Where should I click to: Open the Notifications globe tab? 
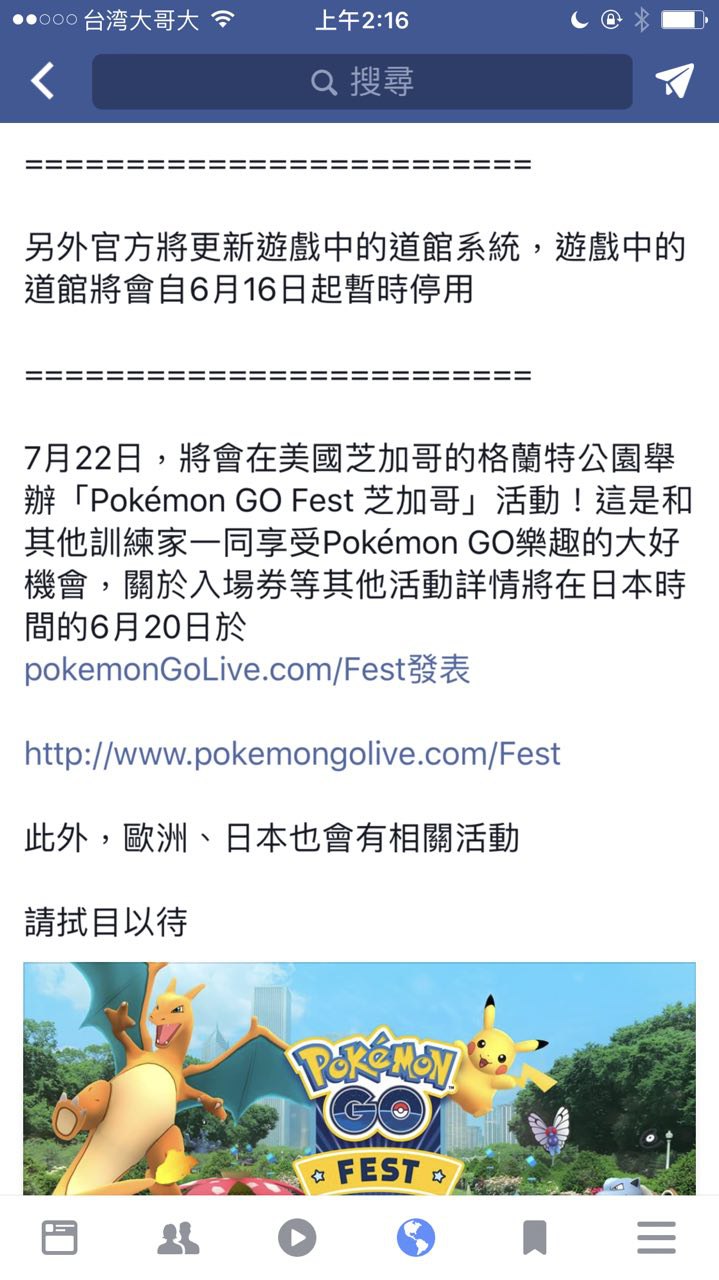coord(416,1238)
